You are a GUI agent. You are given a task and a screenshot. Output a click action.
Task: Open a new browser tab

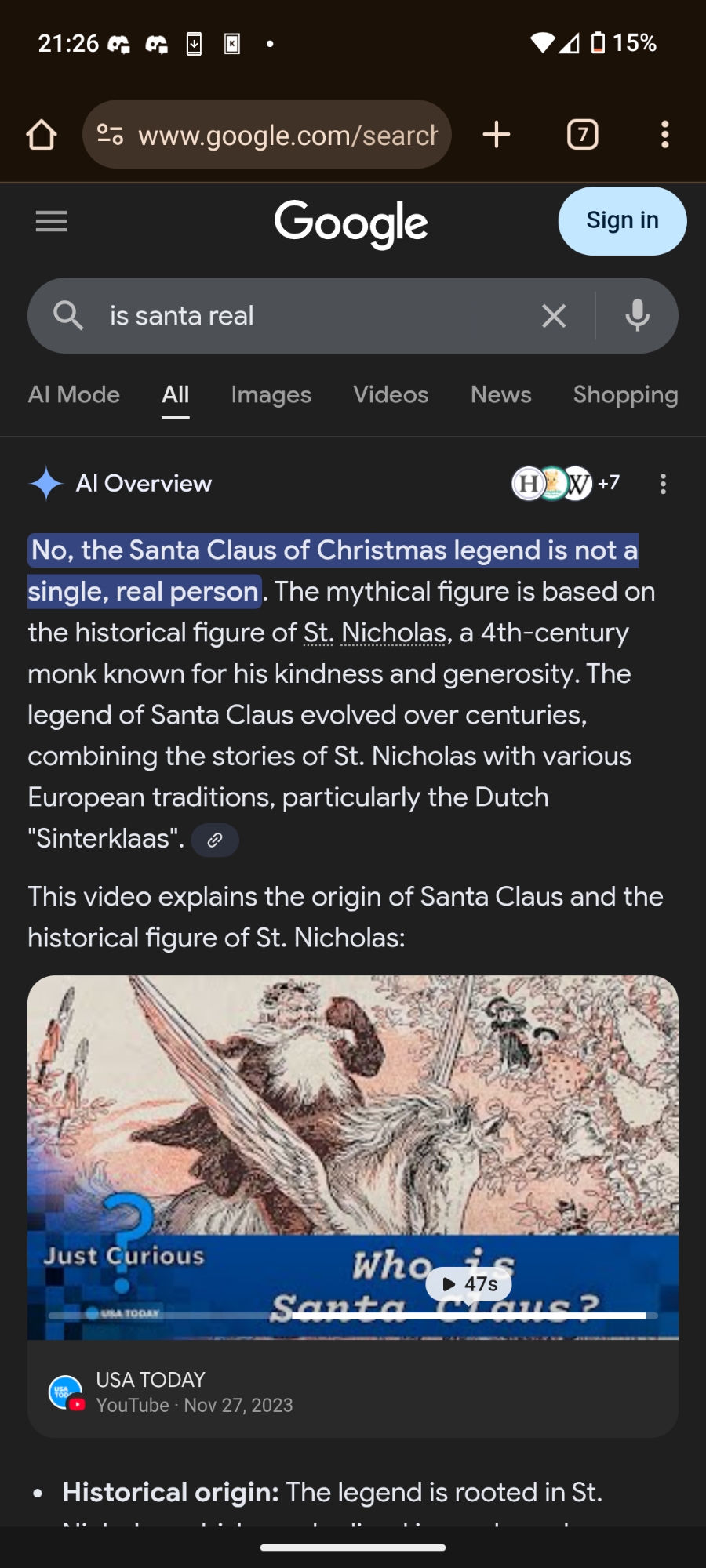496,135
